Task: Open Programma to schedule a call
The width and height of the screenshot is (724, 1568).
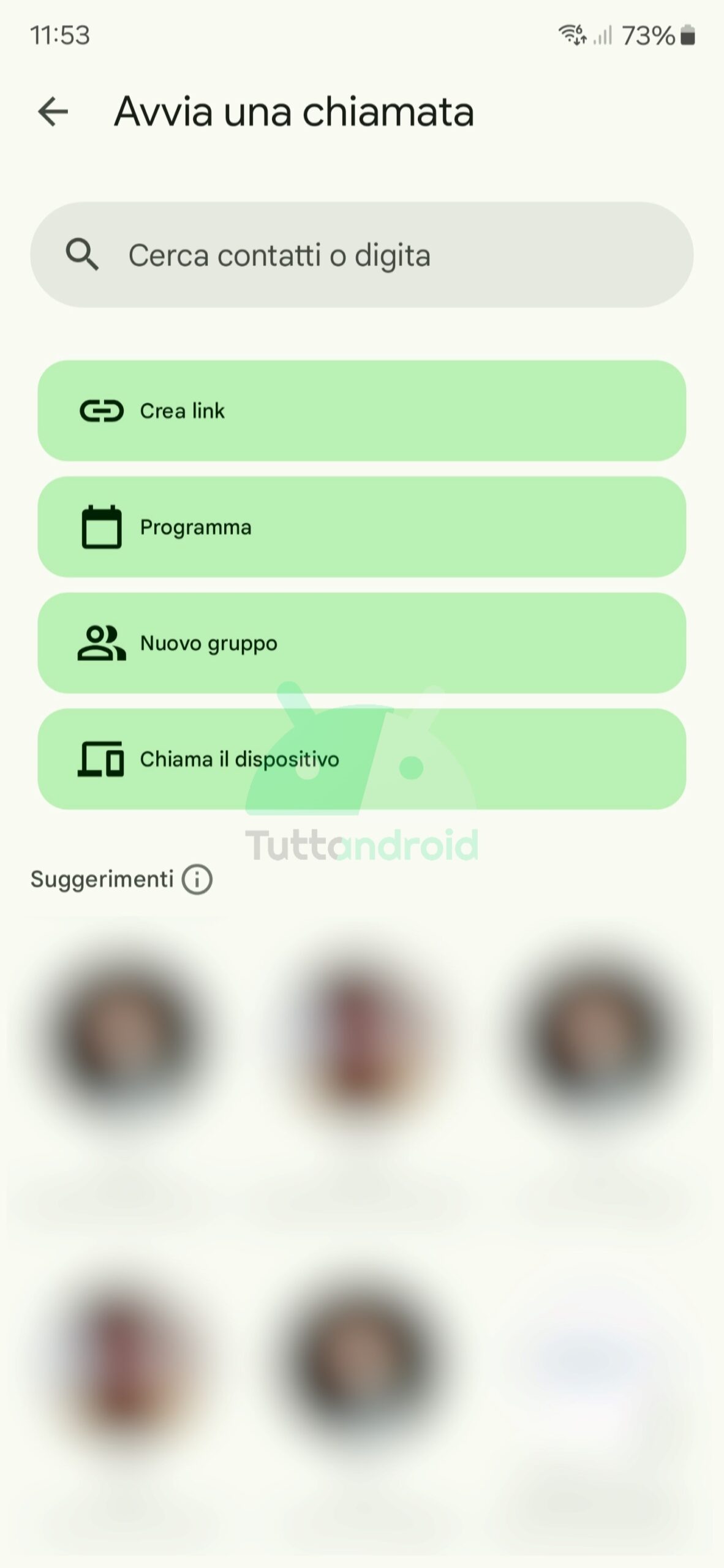Action: (x=361, y=527)
